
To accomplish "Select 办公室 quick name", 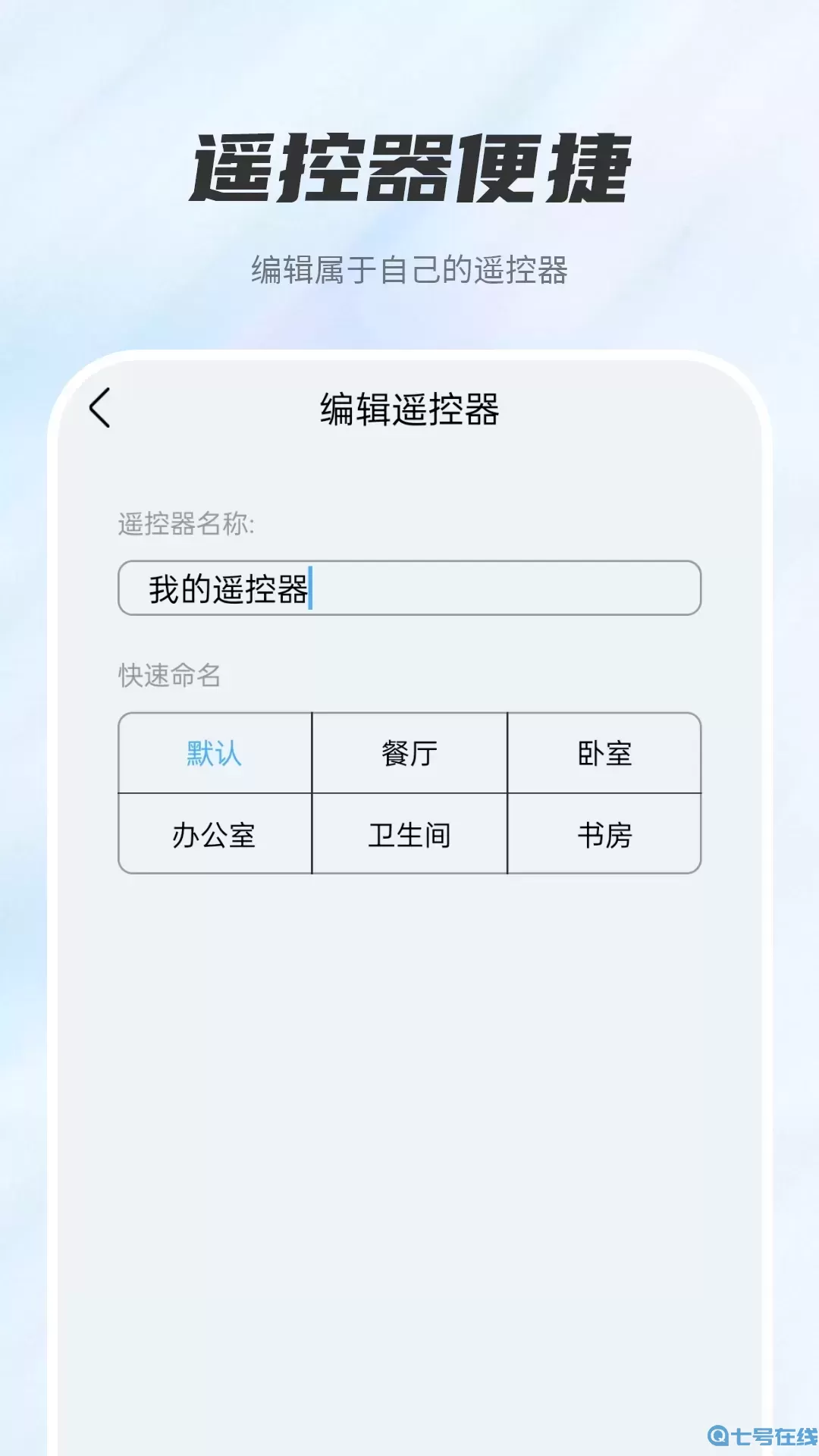I will 214,836.
